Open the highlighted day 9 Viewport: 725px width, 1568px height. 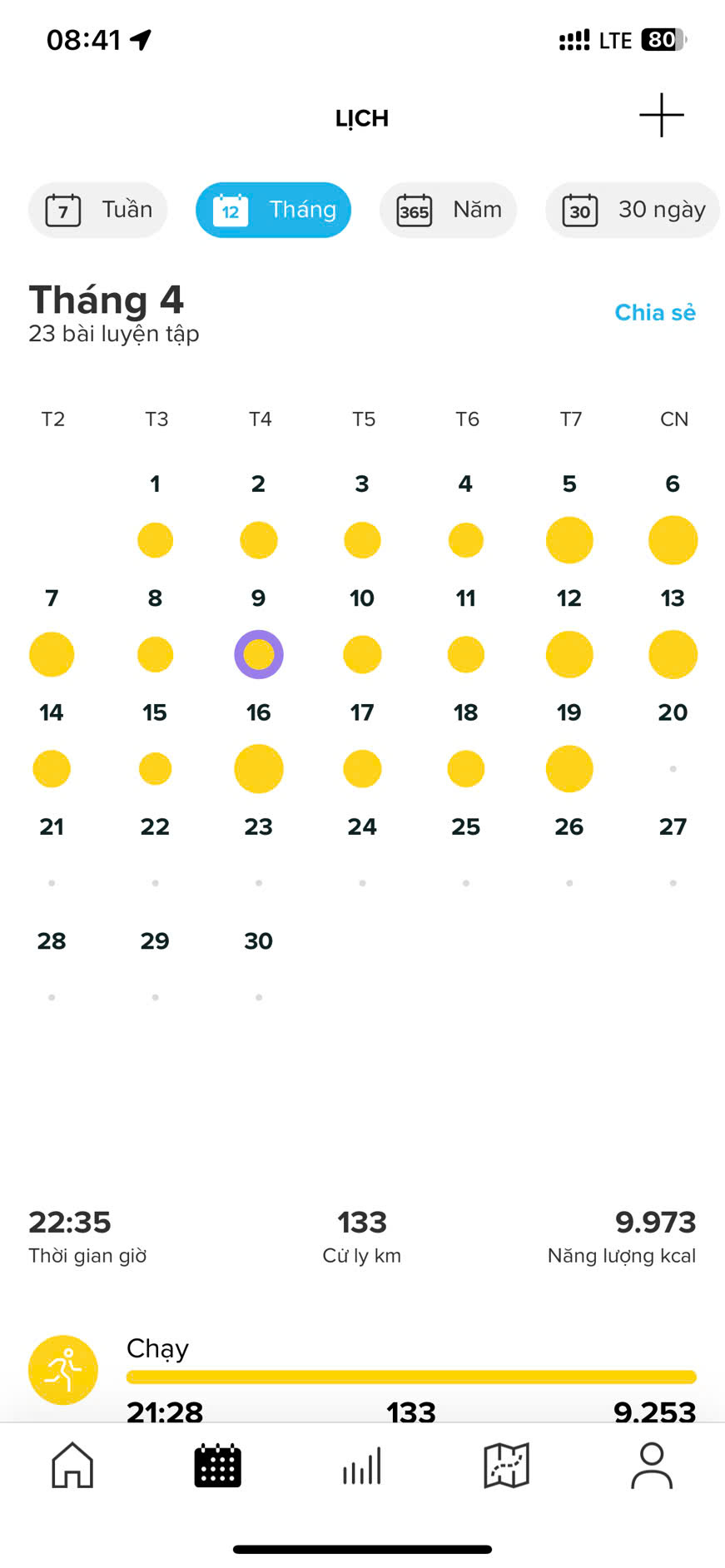(x=259, y=654)
